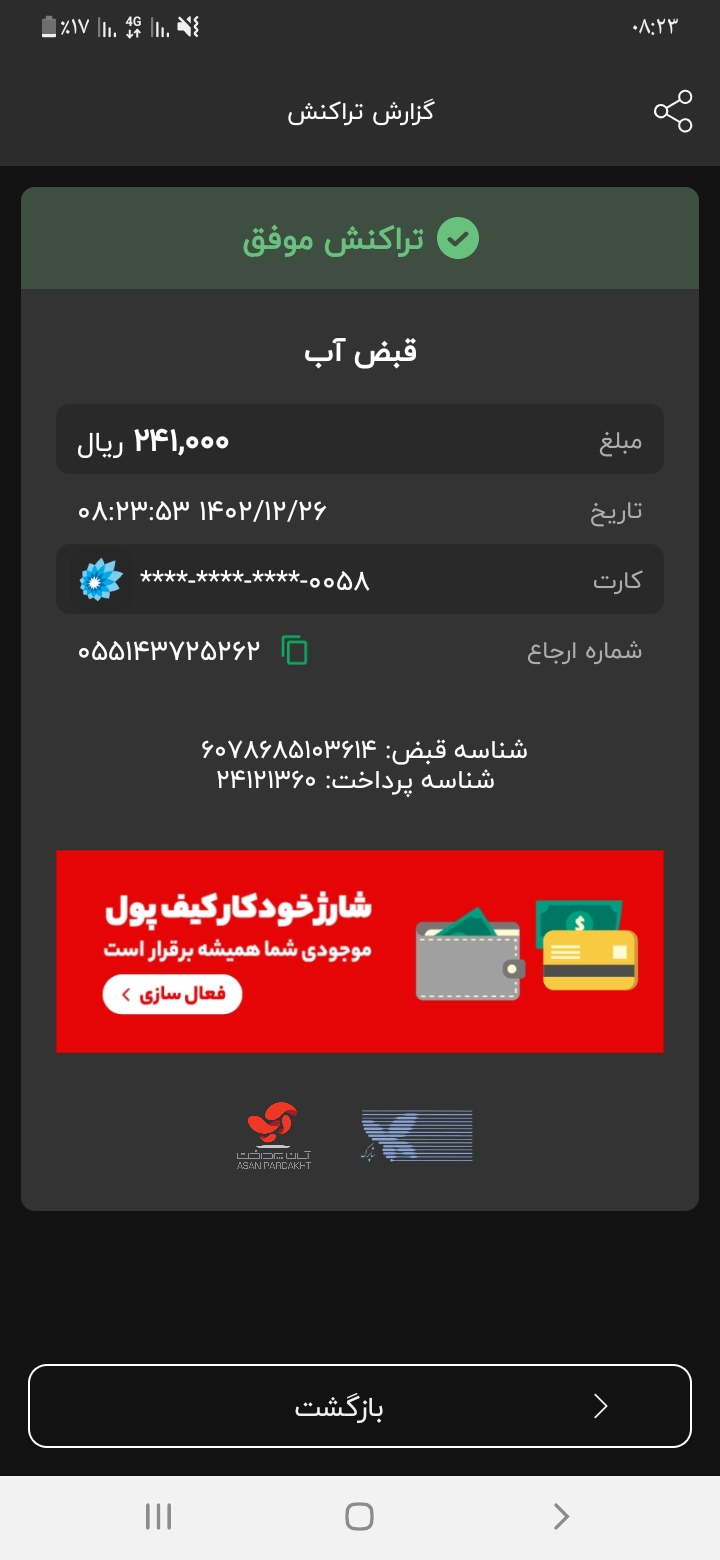
Task: Go to home via navigation bar
Action: coord(359,1517)
